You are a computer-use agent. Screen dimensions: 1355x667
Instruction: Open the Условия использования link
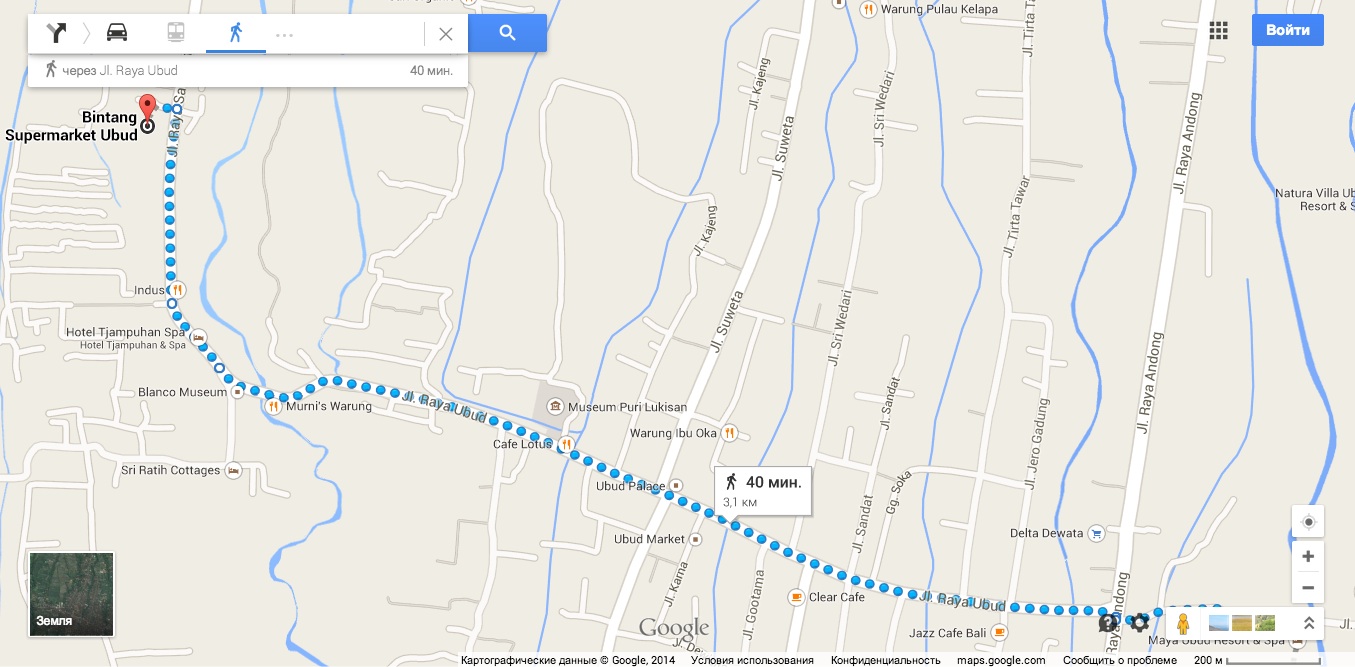tap(752, 660)
